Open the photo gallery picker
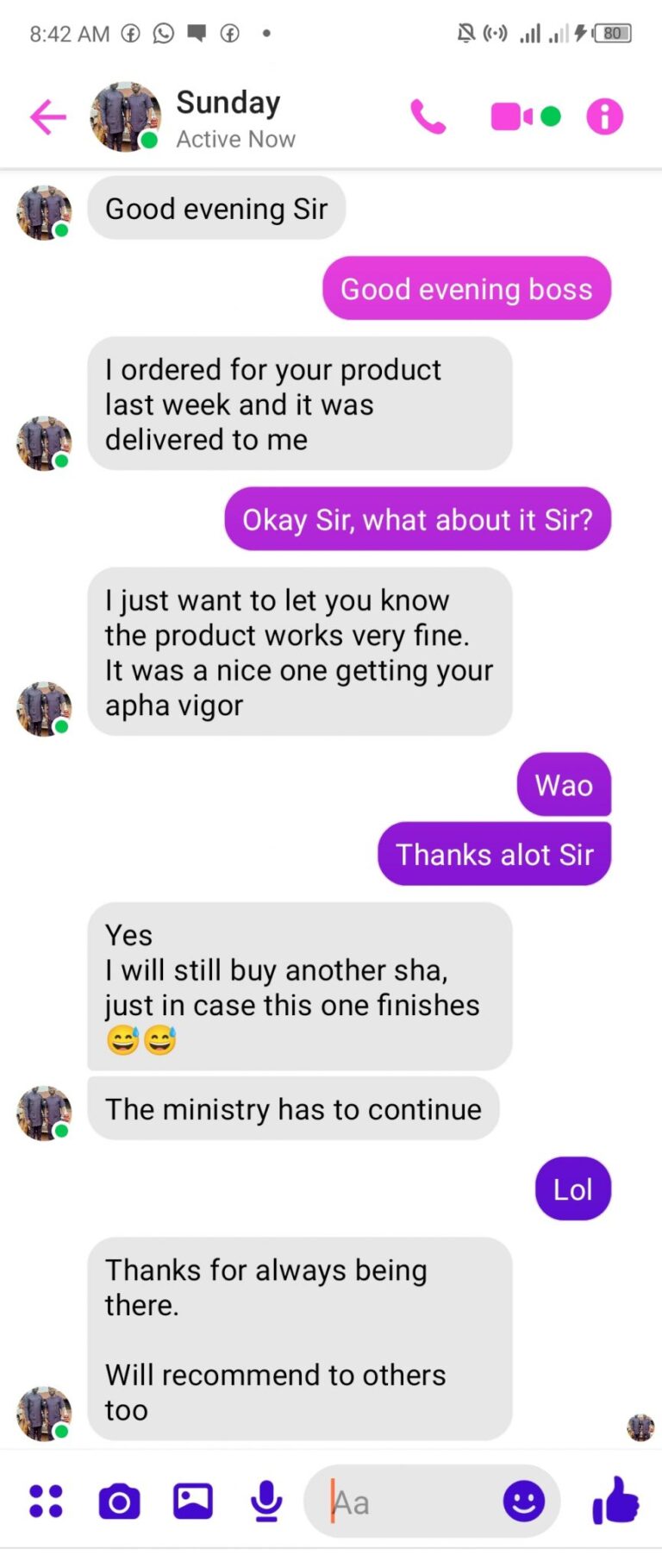662x1568 pixels. (x=193, y=1502)
